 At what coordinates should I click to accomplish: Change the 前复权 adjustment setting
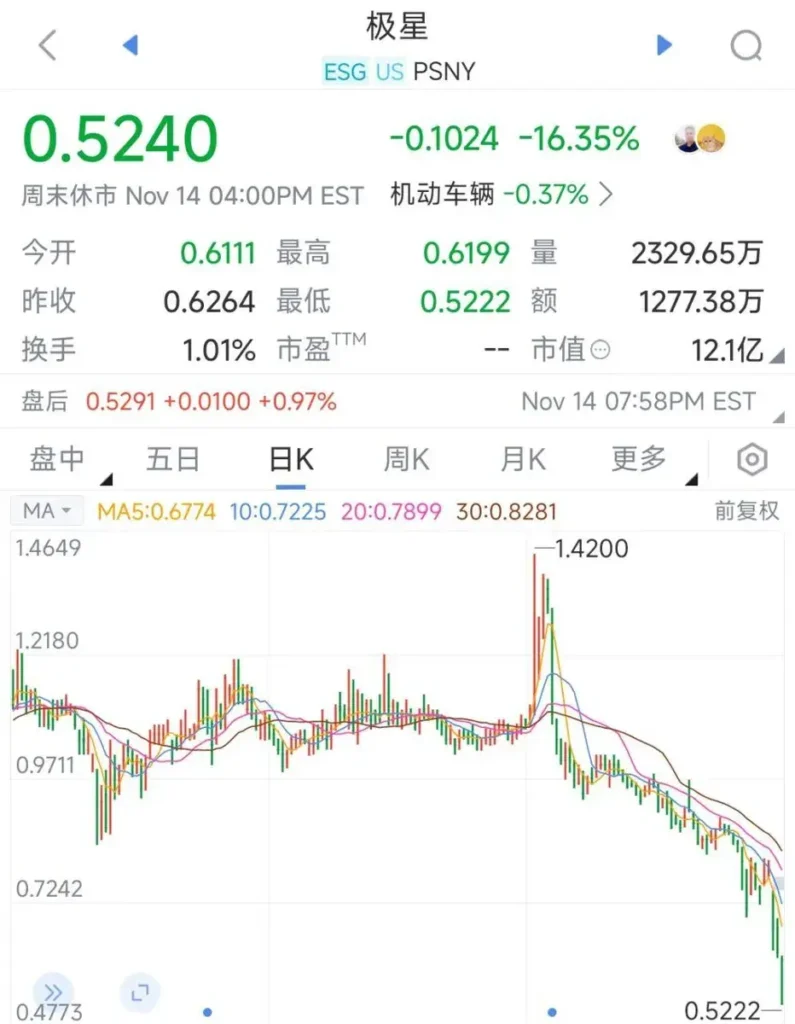point(746,511)
